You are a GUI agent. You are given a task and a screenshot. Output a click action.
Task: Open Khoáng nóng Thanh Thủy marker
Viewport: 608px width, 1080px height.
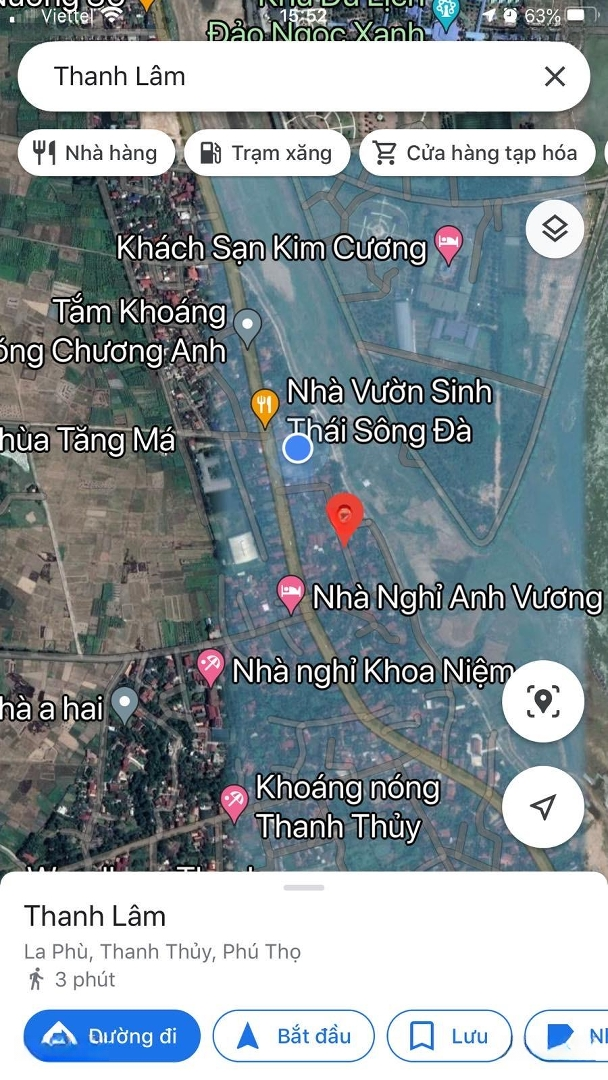[234, 802]
